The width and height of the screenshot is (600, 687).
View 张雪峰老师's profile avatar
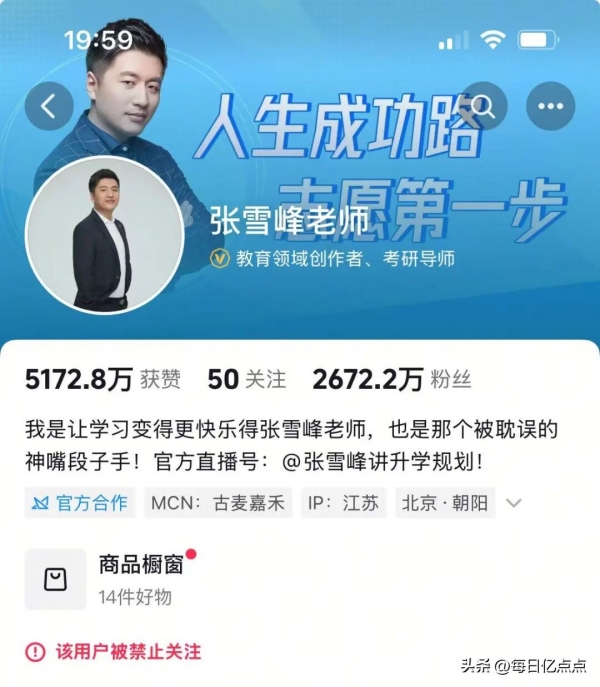[x=104, y=234]
